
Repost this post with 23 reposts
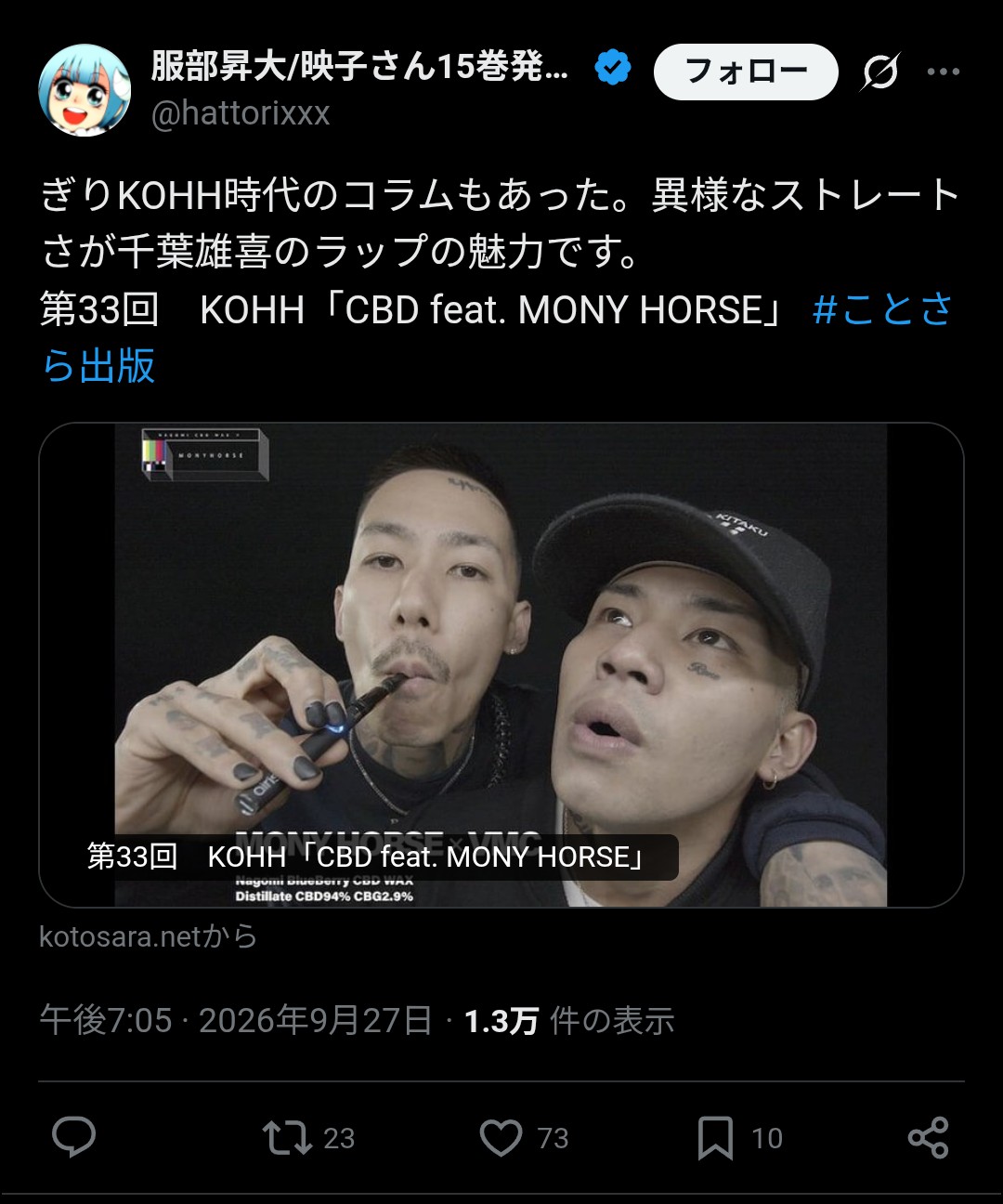pyautogui.click(x=308, y=1138)
